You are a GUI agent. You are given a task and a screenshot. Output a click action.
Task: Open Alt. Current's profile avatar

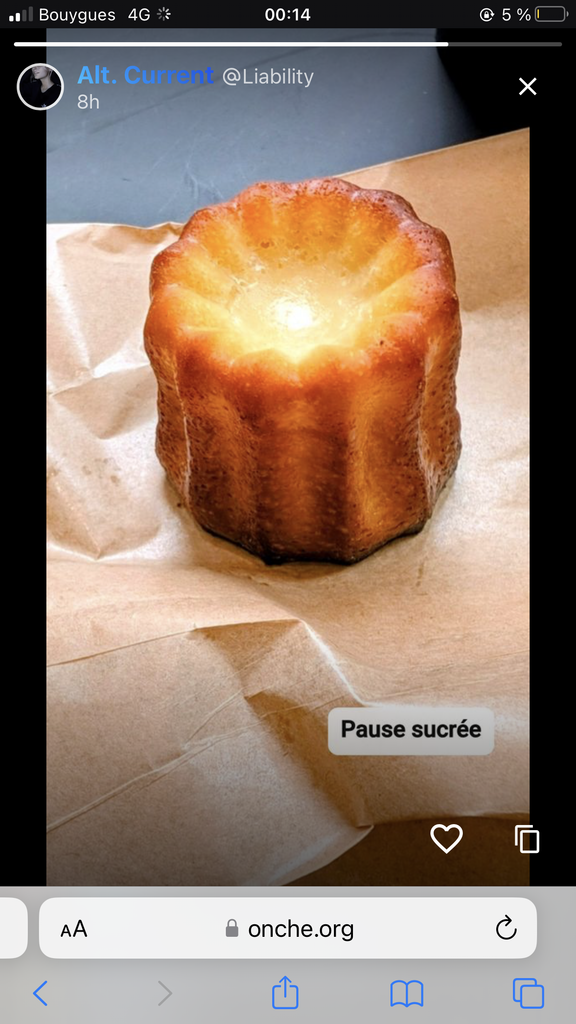(40, 87)
